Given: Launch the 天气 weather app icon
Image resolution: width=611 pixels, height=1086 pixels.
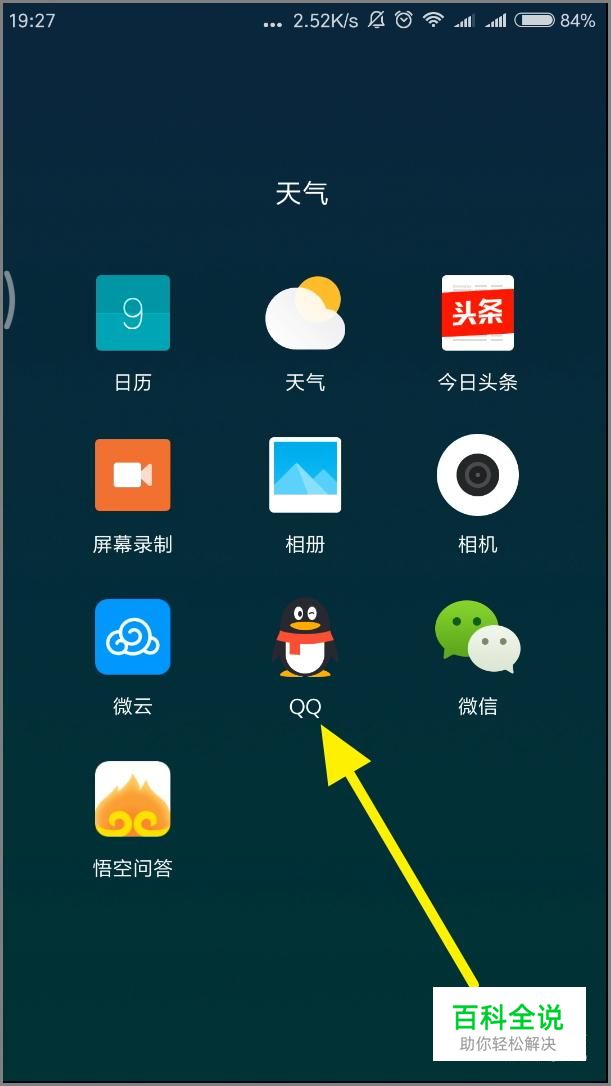Looking at the screenshot, I should pyautogui.click(x=305, y=313).
